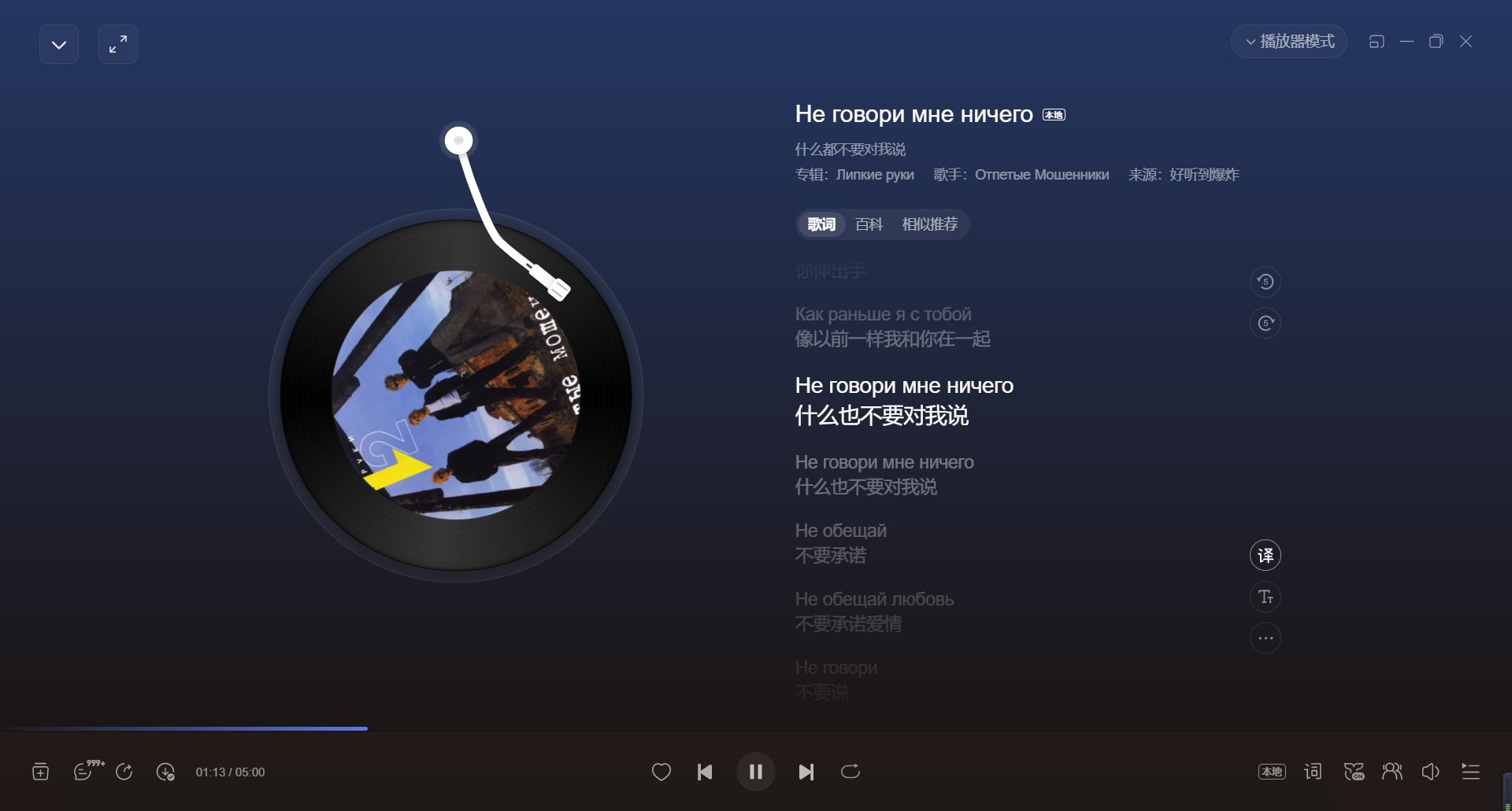Select the 歌词 tab
This screenshot has width=1512, height=811.
(821, 224)
